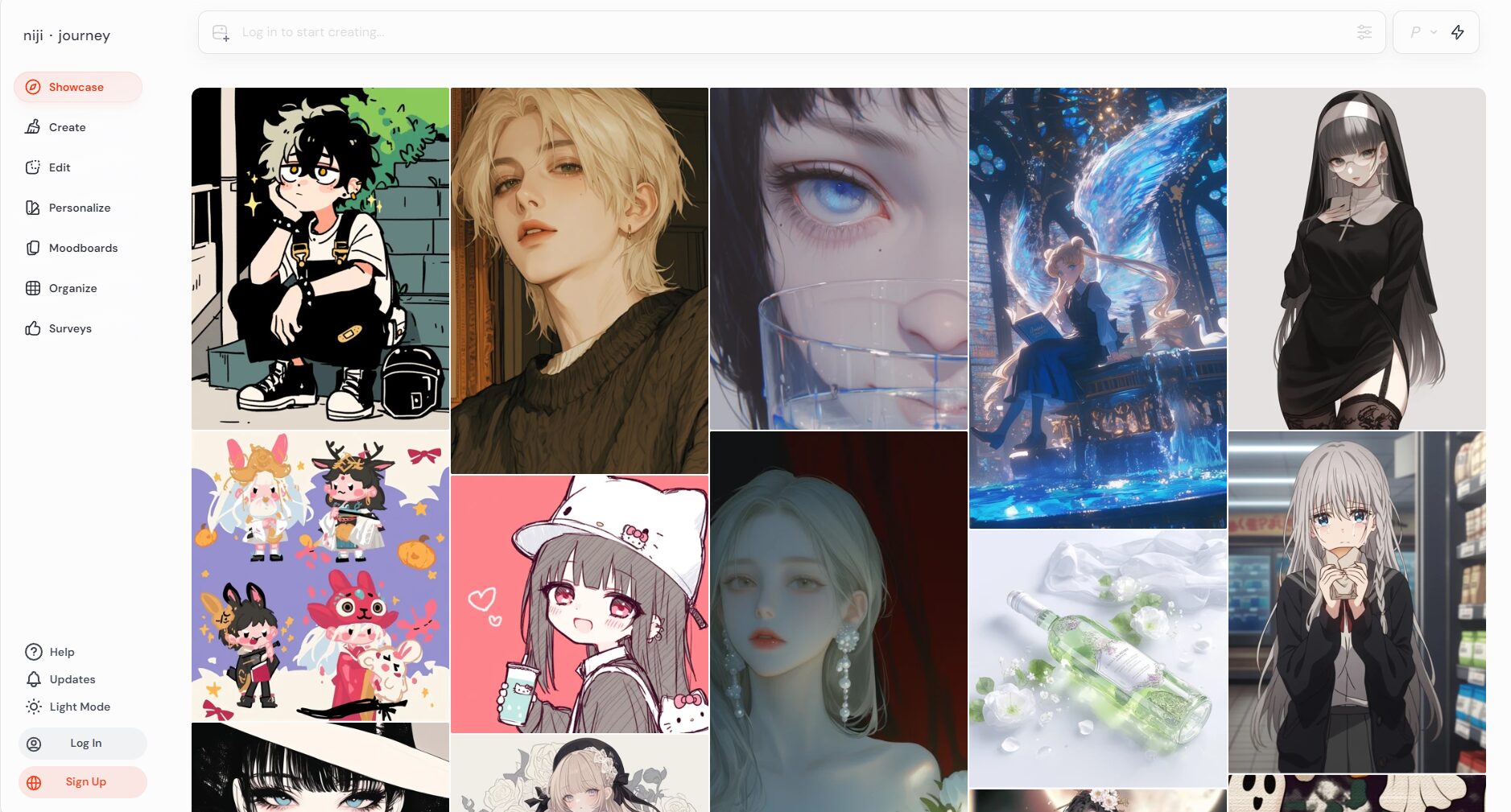Open the green bottle with flowers image
Screen dimensions: 1511x812
click(x=1098, y=657)
